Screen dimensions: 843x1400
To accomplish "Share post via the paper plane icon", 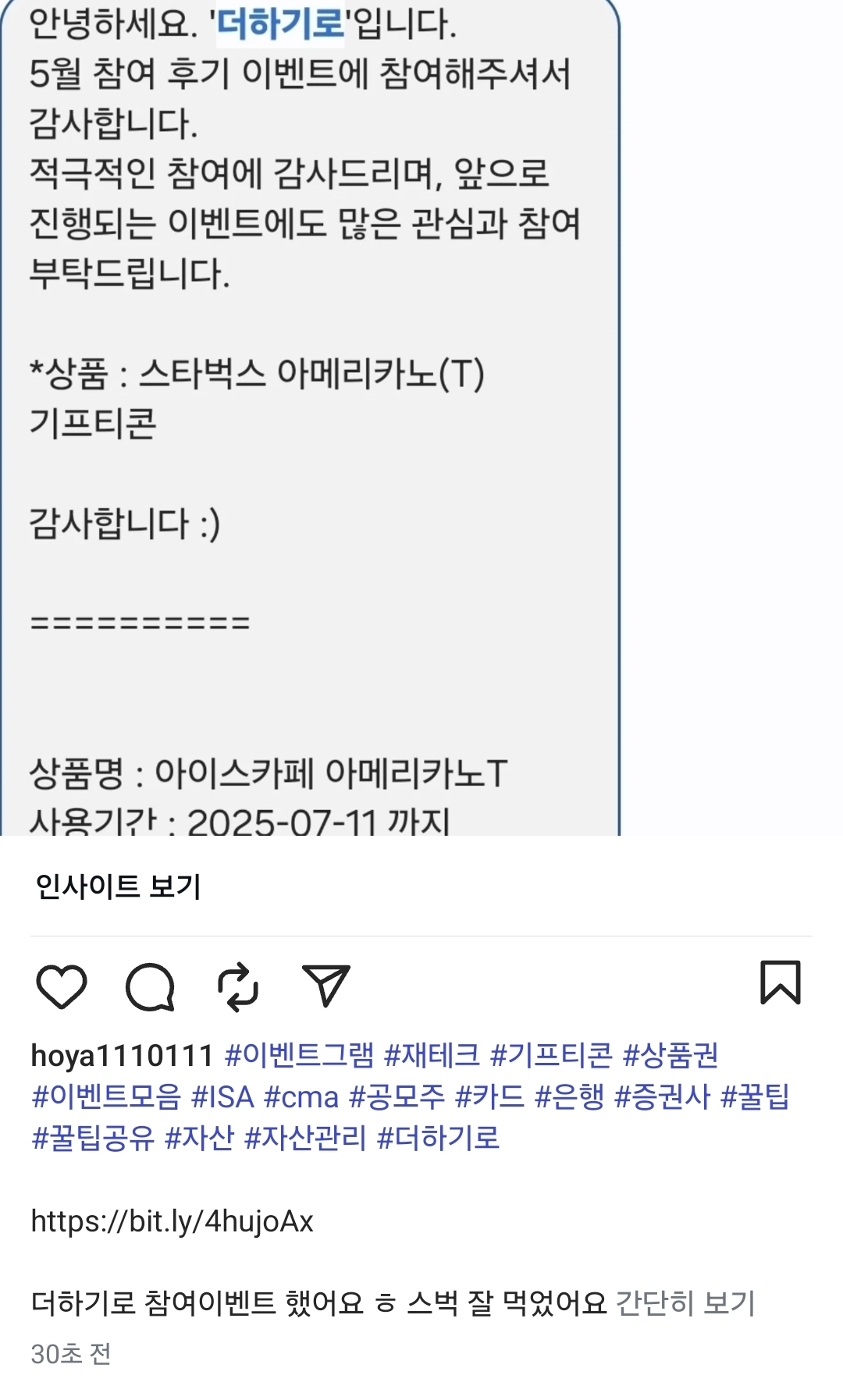I will (x=325, y=986).
